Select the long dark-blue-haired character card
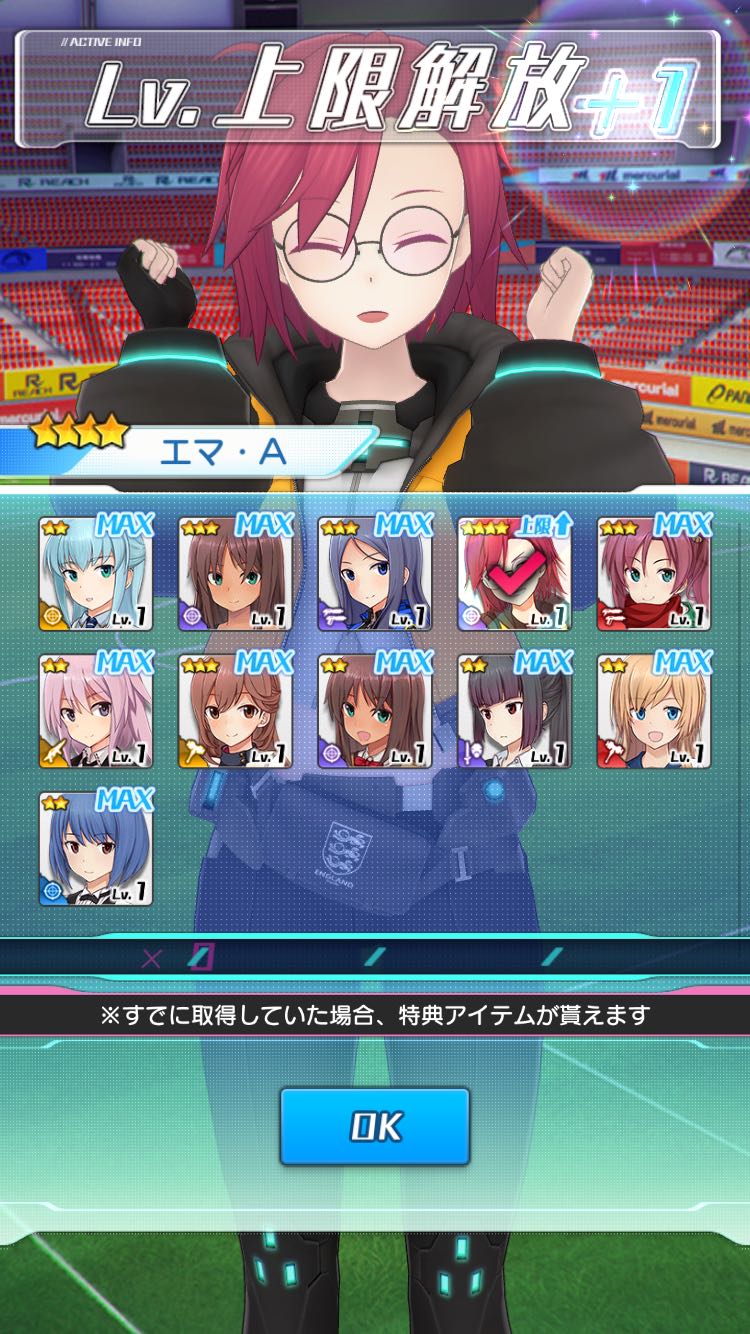The width and height of the screenshot is (750, 1334). [x=375, y=574]
